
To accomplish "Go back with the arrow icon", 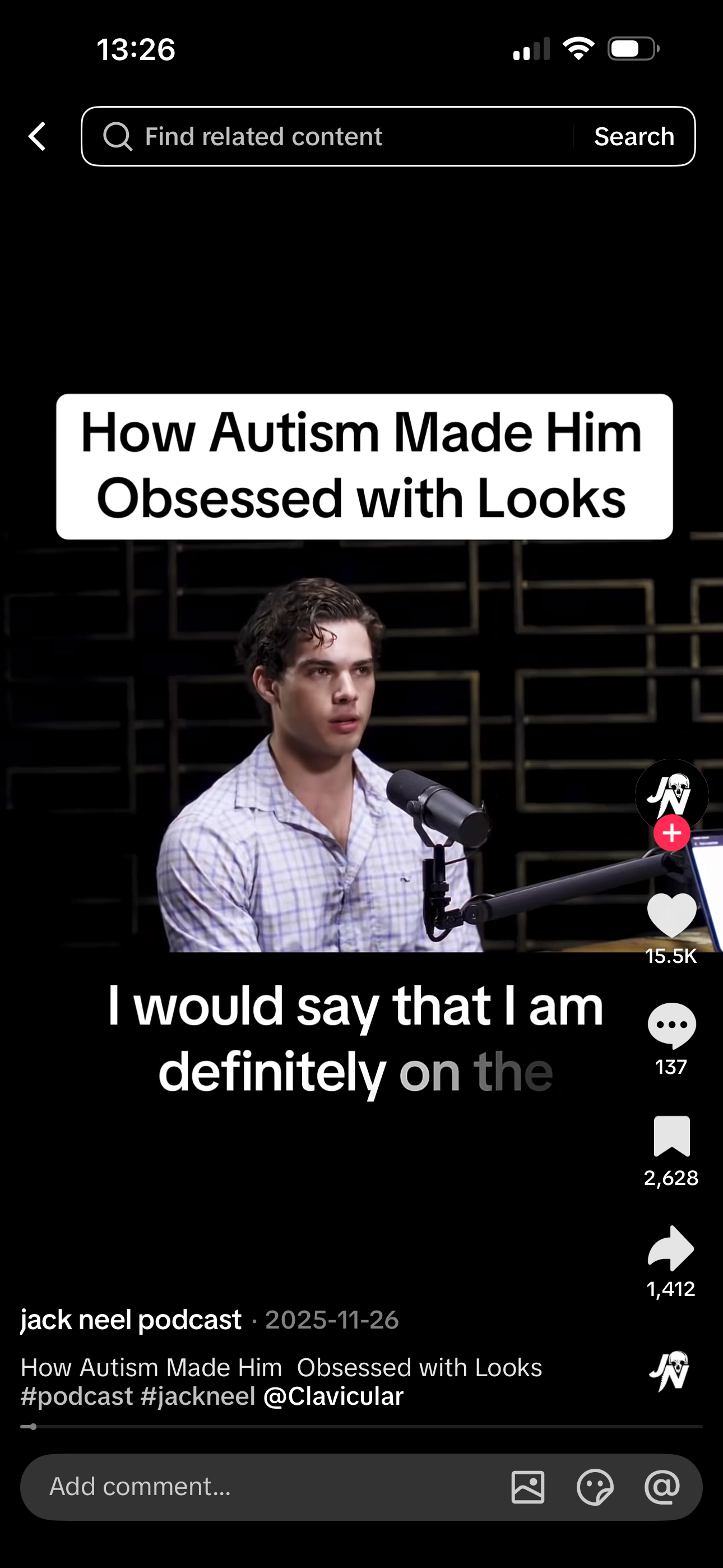I will tap(38, 136).
